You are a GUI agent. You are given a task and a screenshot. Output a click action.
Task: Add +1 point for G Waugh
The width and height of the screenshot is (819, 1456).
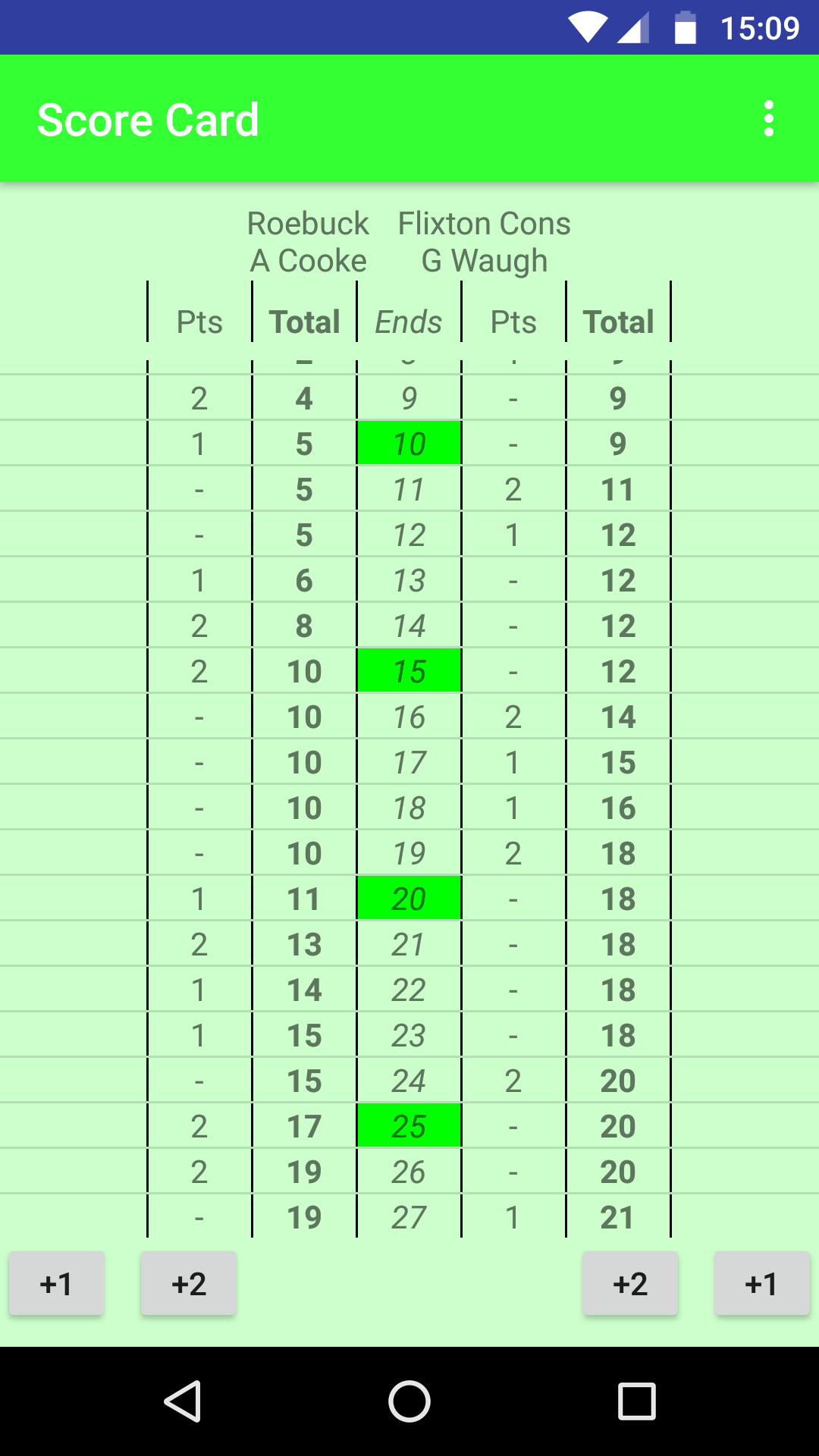pos(762,1284)
